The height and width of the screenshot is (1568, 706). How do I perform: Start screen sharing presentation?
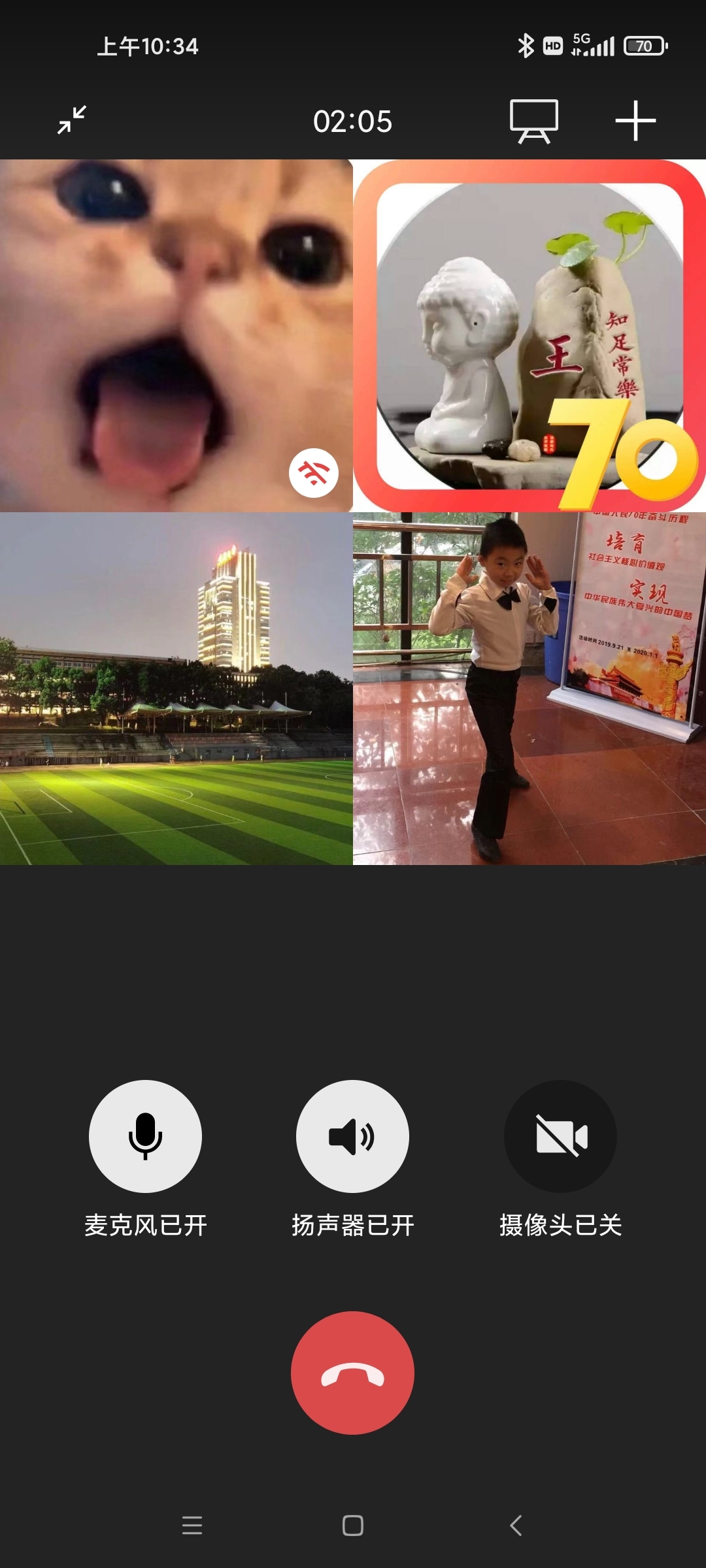tap(534, 121)
